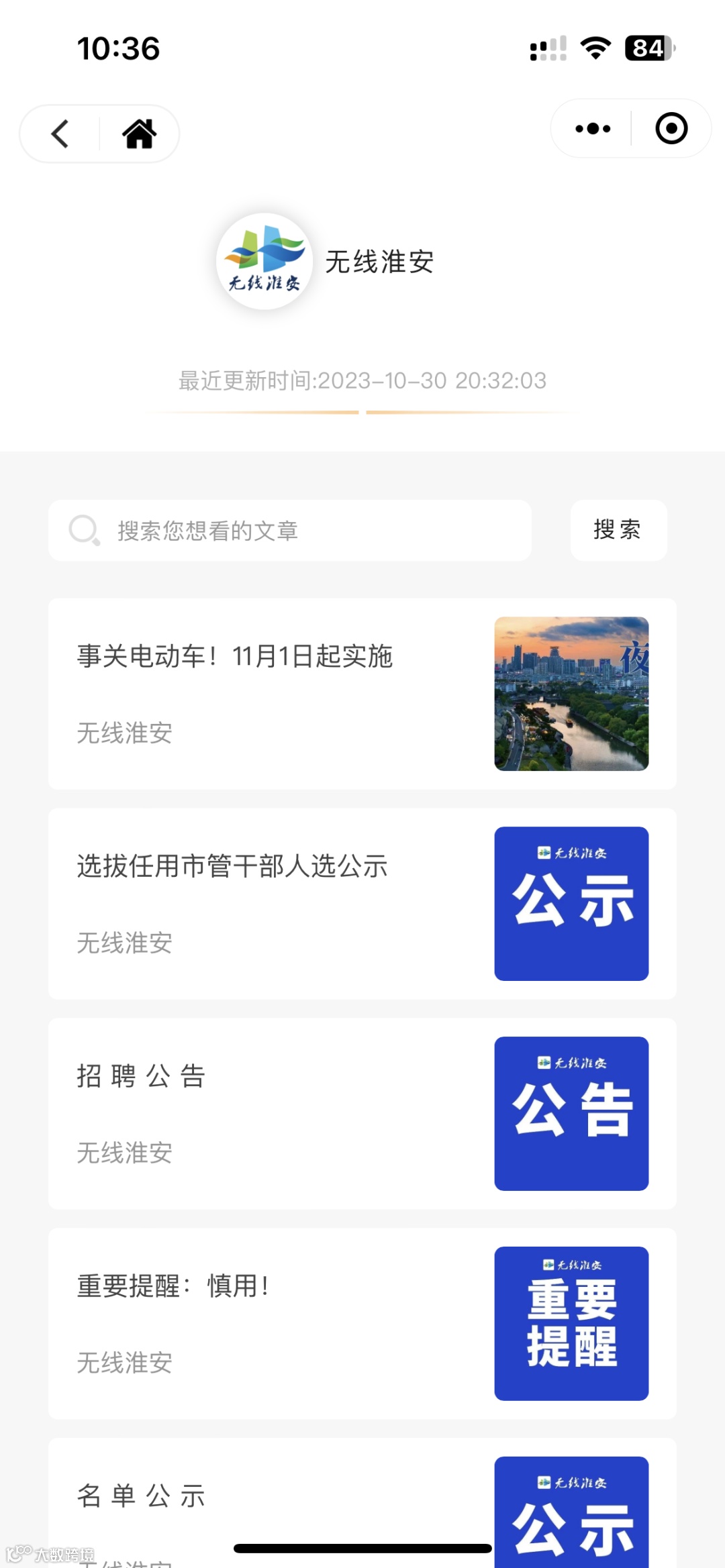This screenshot has height=1568, width=725.
Task: Go back to the previous page
Action: [60, 134]
